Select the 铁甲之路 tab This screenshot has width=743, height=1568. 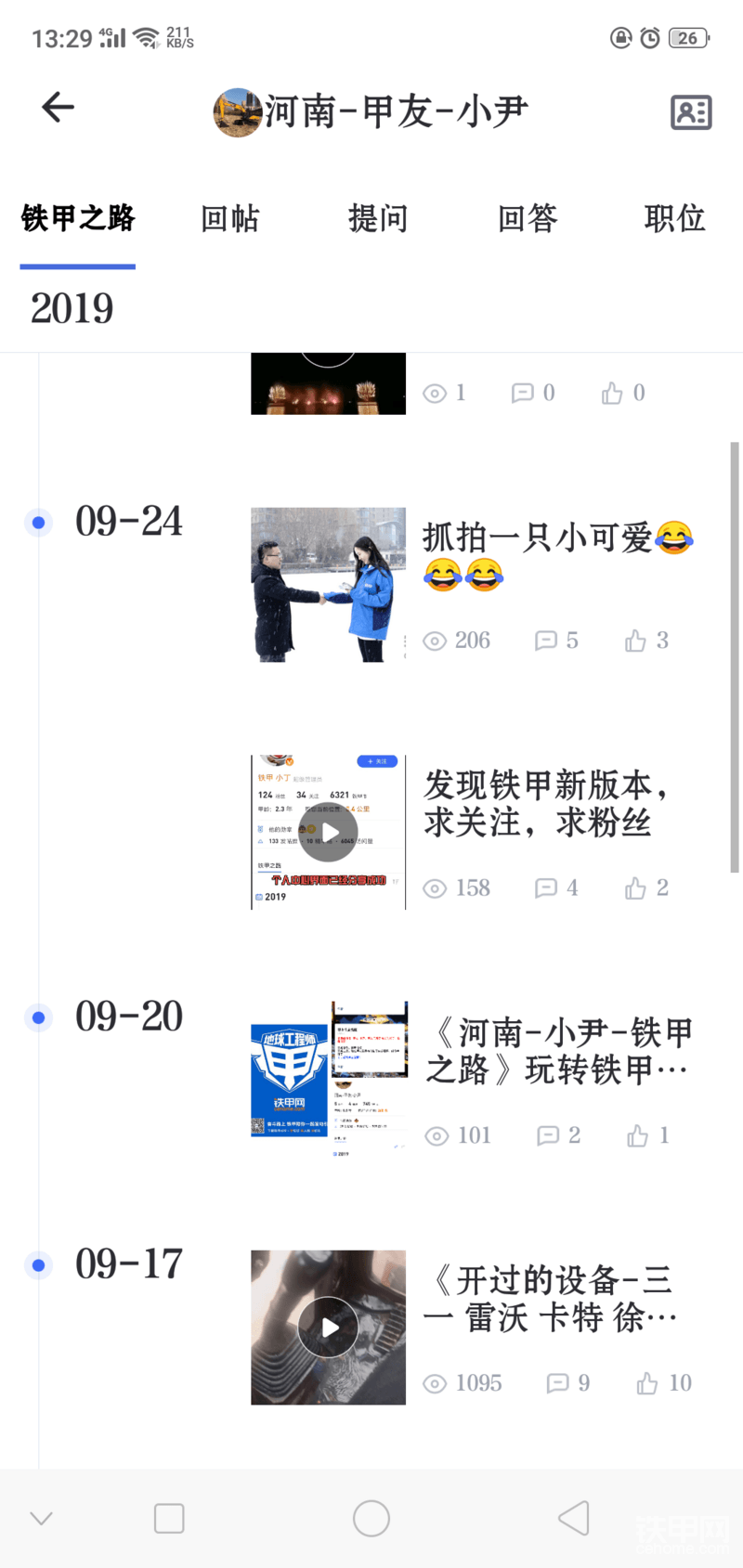click(78, 219)
